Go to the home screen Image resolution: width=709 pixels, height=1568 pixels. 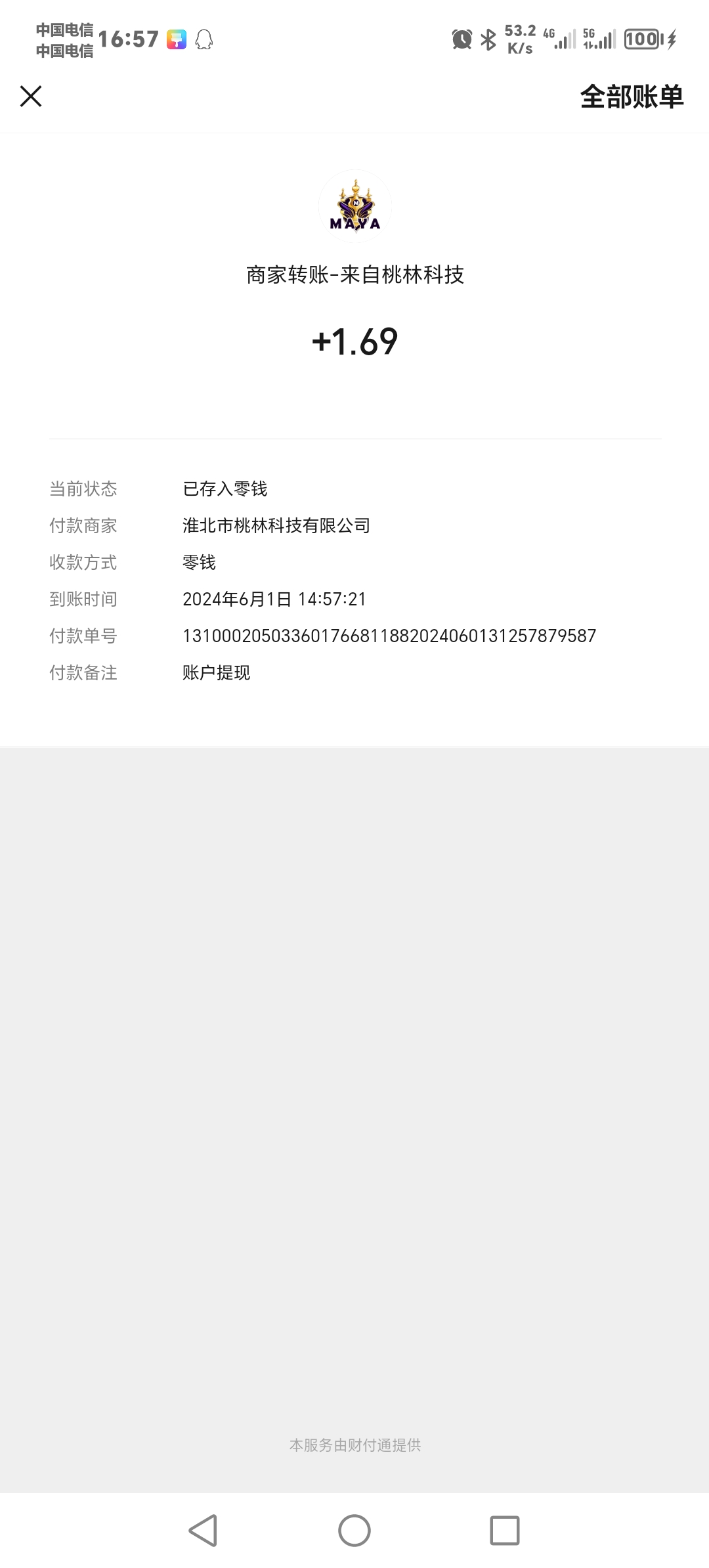click(354, 1531)
